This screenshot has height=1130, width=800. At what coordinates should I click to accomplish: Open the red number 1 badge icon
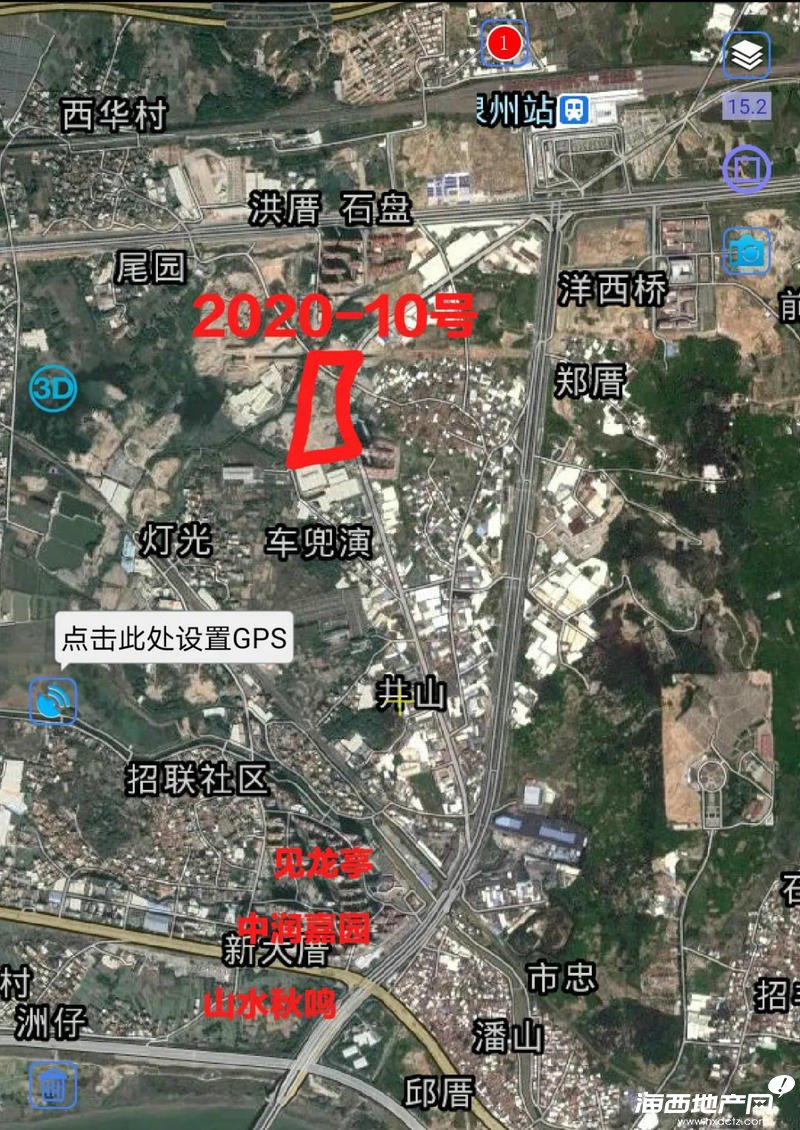(x=504, y=43)
